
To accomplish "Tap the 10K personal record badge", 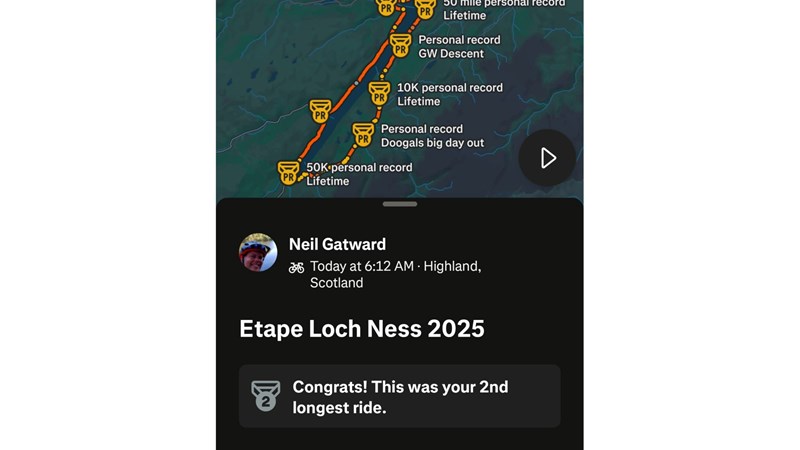I will pyautogui.click(x=379, y=94).
